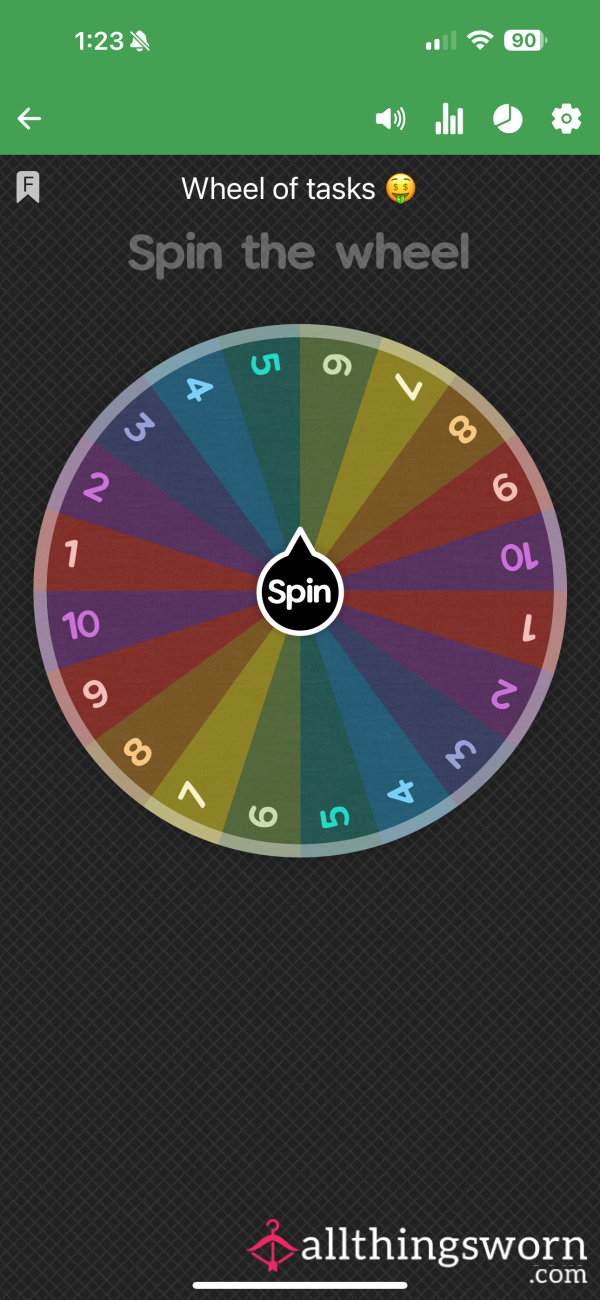Screen dimensions: 600x1300
Task: Open the pie chart wheel view
Action: pos(508,119)
